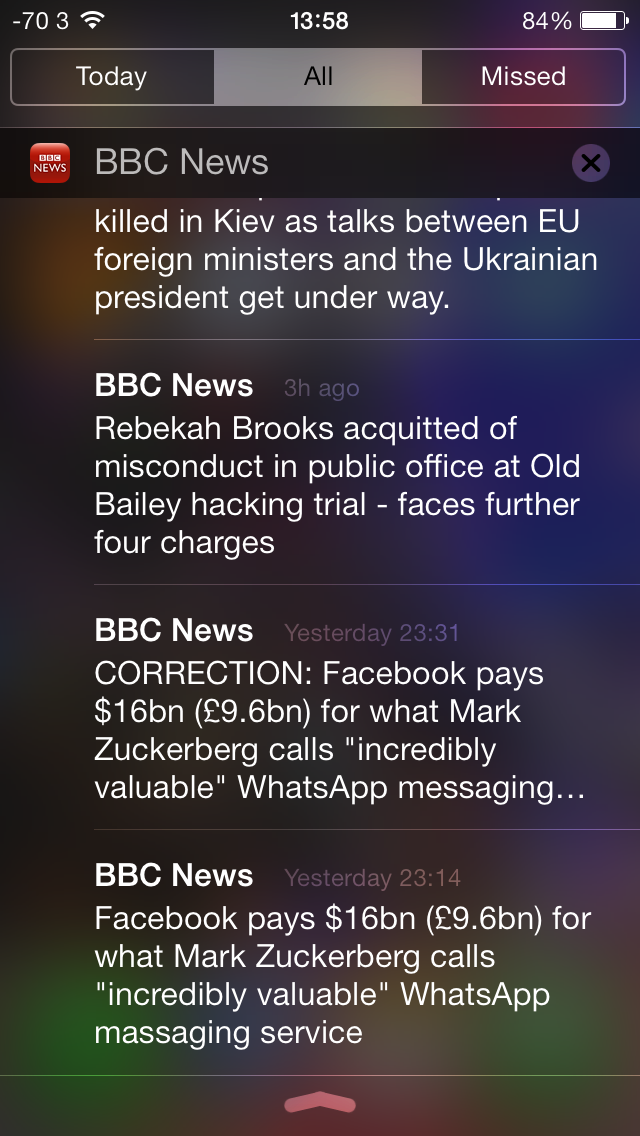Clear BBC News notifications with the X
The width and height of the screenshot is (640, 1136).
tap(591, 162)
